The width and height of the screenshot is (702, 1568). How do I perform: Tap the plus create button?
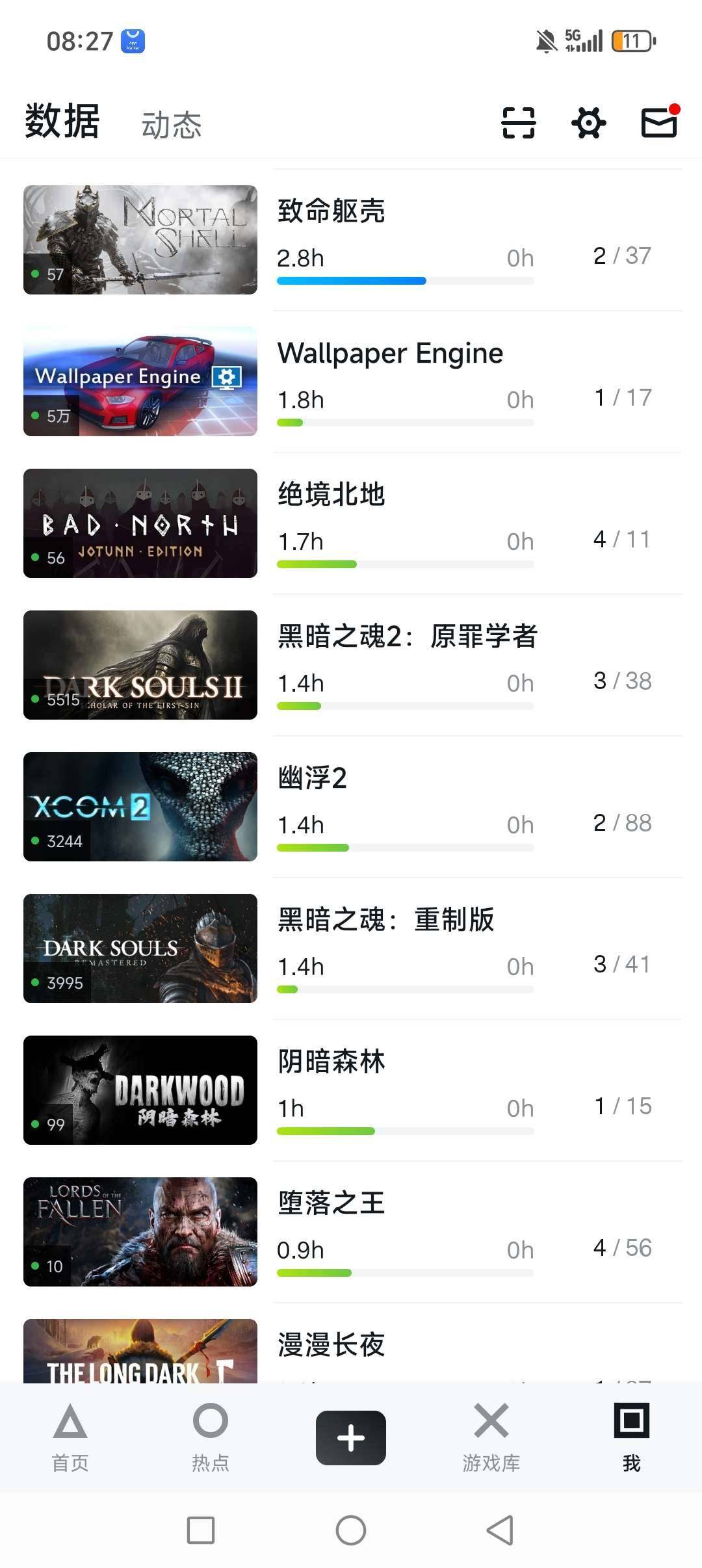pos(351,1438)
